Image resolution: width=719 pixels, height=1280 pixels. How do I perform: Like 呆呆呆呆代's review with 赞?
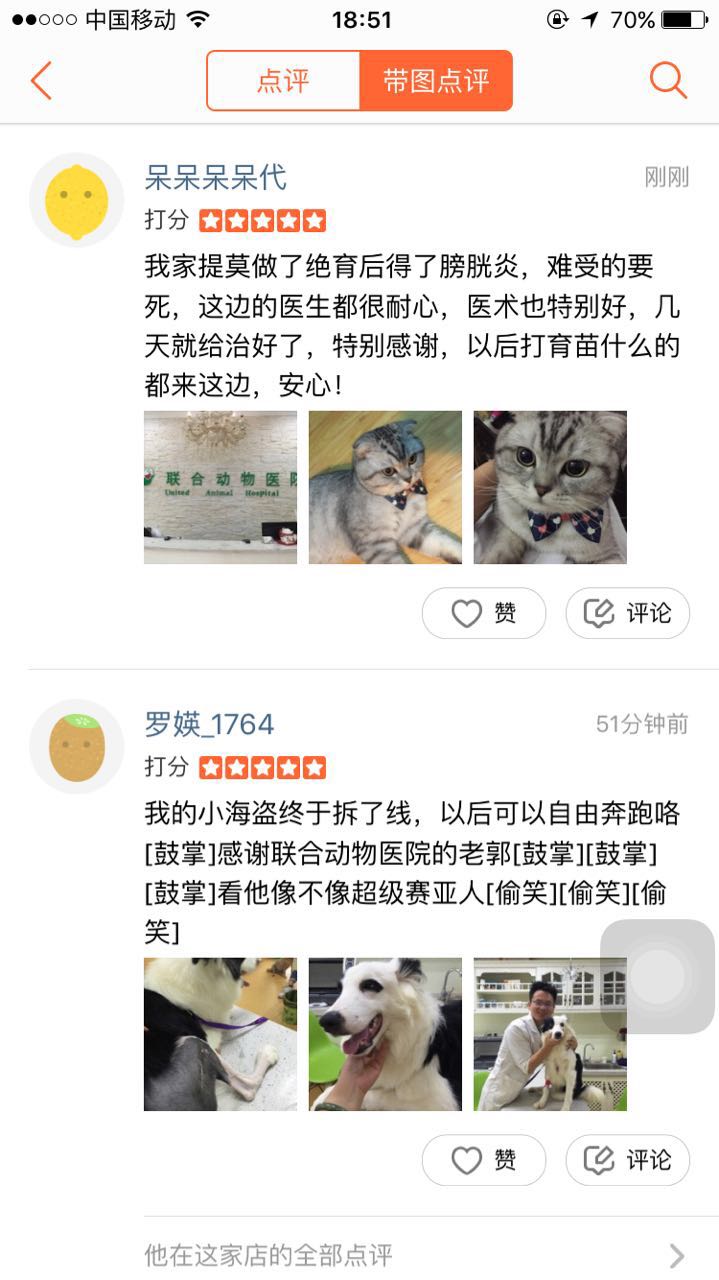pos(484,613)
